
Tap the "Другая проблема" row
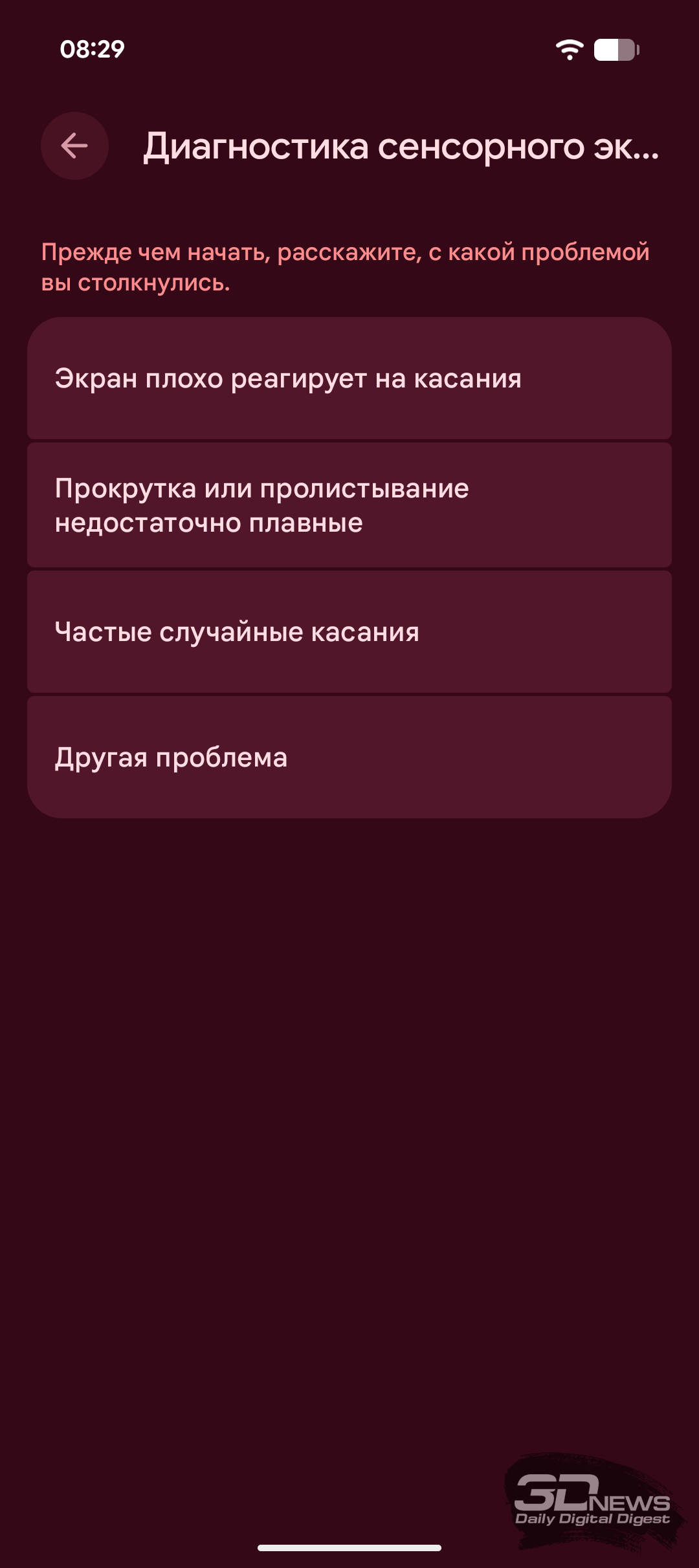[x=349, y=757]
